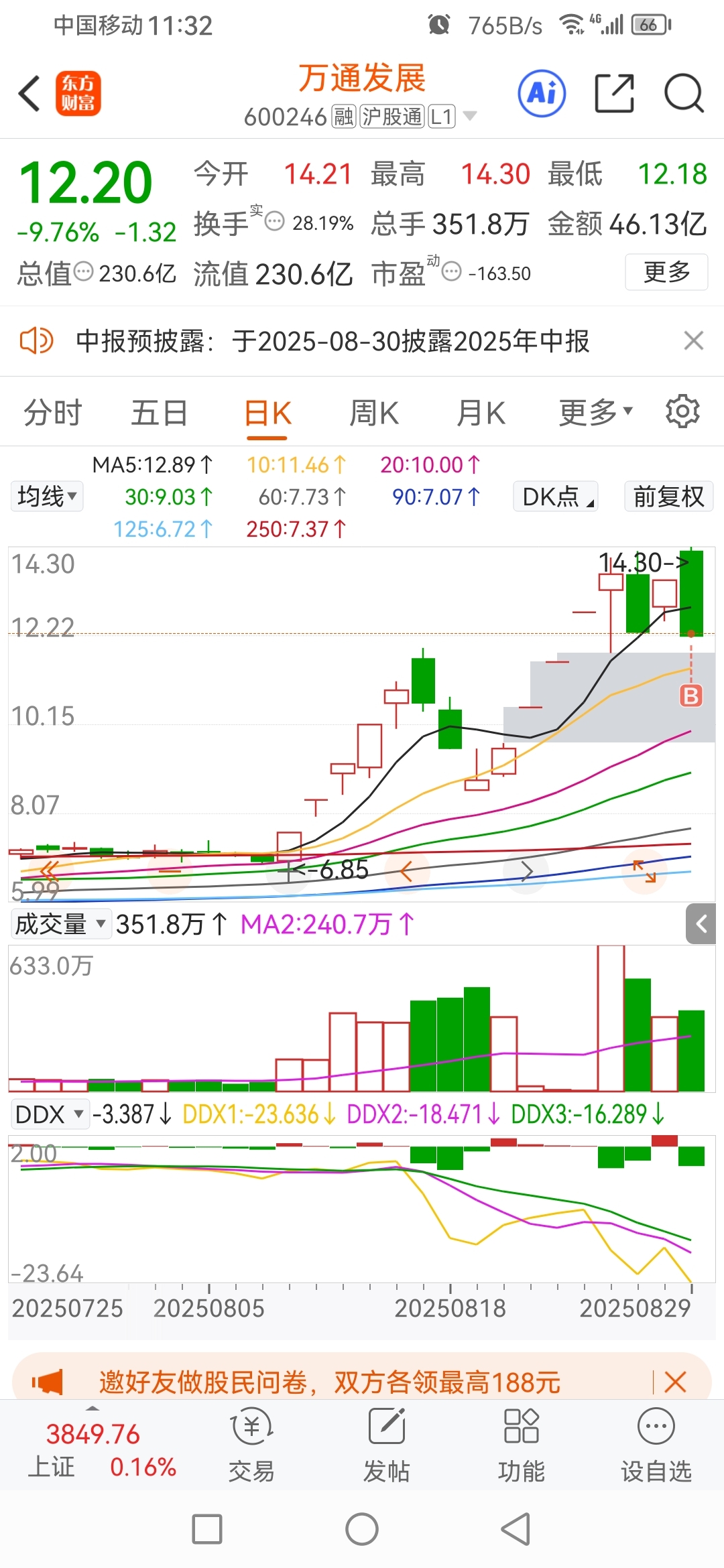Screen dimensions: 724x1568
Task: Tap the DK点 button
Action: click(555, 497)
